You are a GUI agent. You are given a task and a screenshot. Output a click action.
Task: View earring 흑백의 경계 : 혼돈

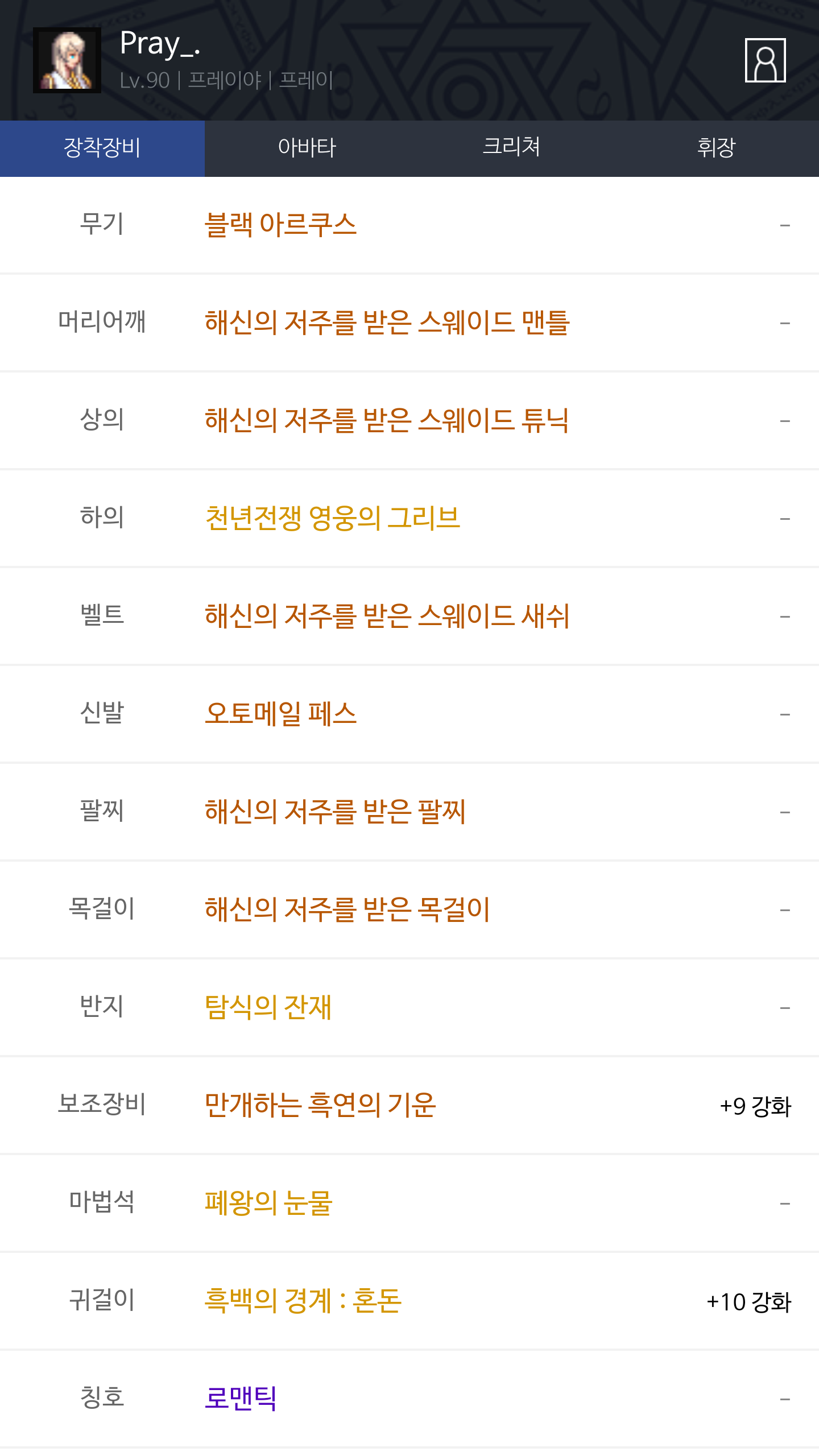tap(303, 1301)
